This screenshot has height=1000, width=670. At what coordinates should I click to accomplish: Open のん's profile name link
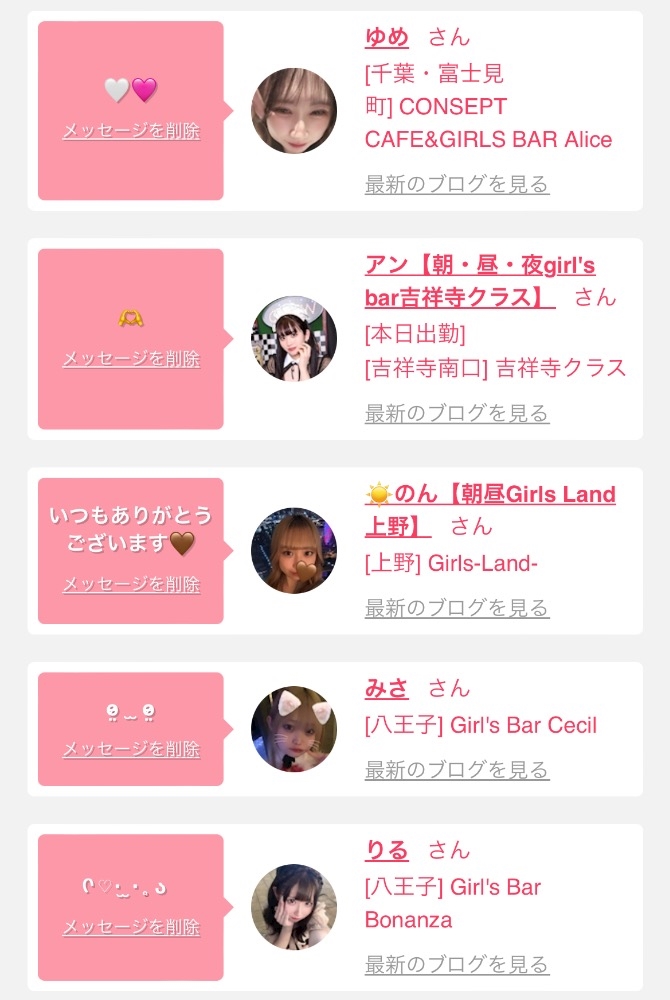coord(490,510)
